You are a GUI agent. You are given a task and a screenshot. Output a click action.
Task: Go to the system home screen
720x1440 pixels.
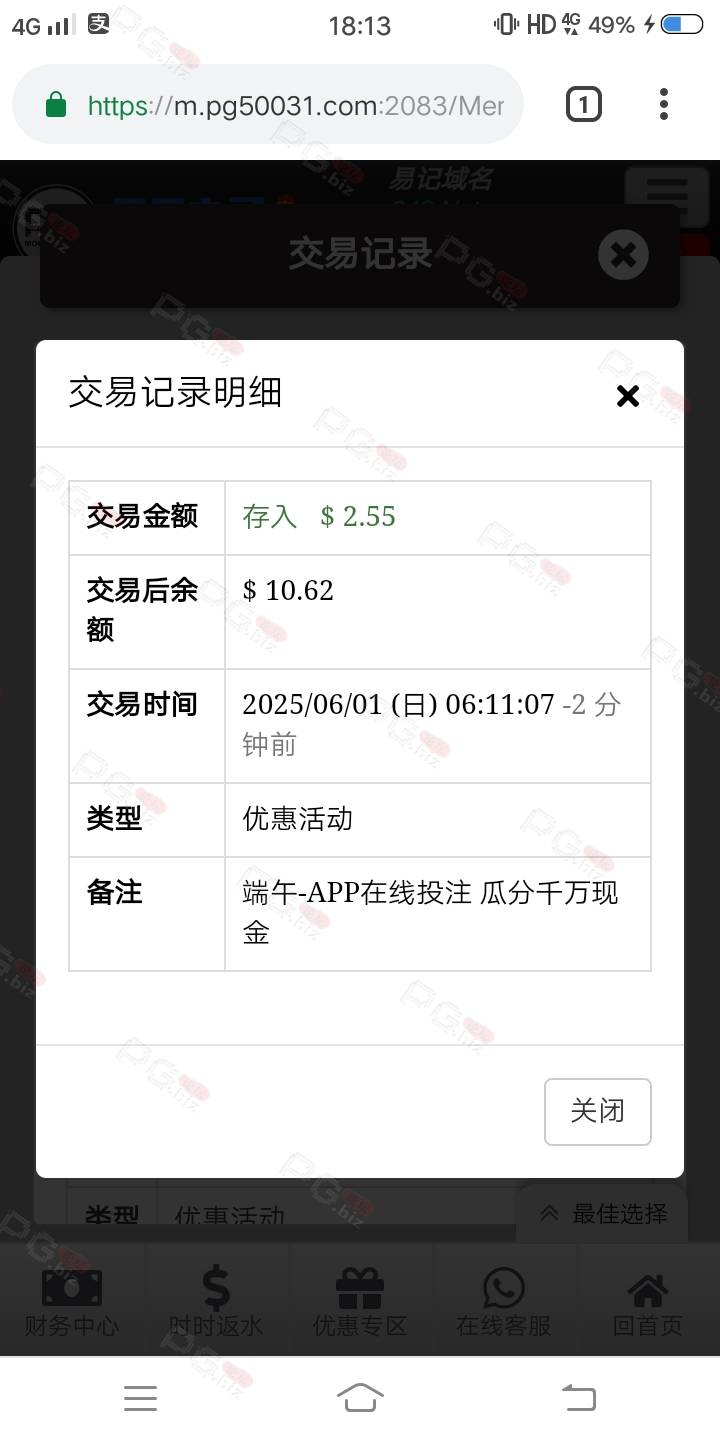[x=360, y=1397]
